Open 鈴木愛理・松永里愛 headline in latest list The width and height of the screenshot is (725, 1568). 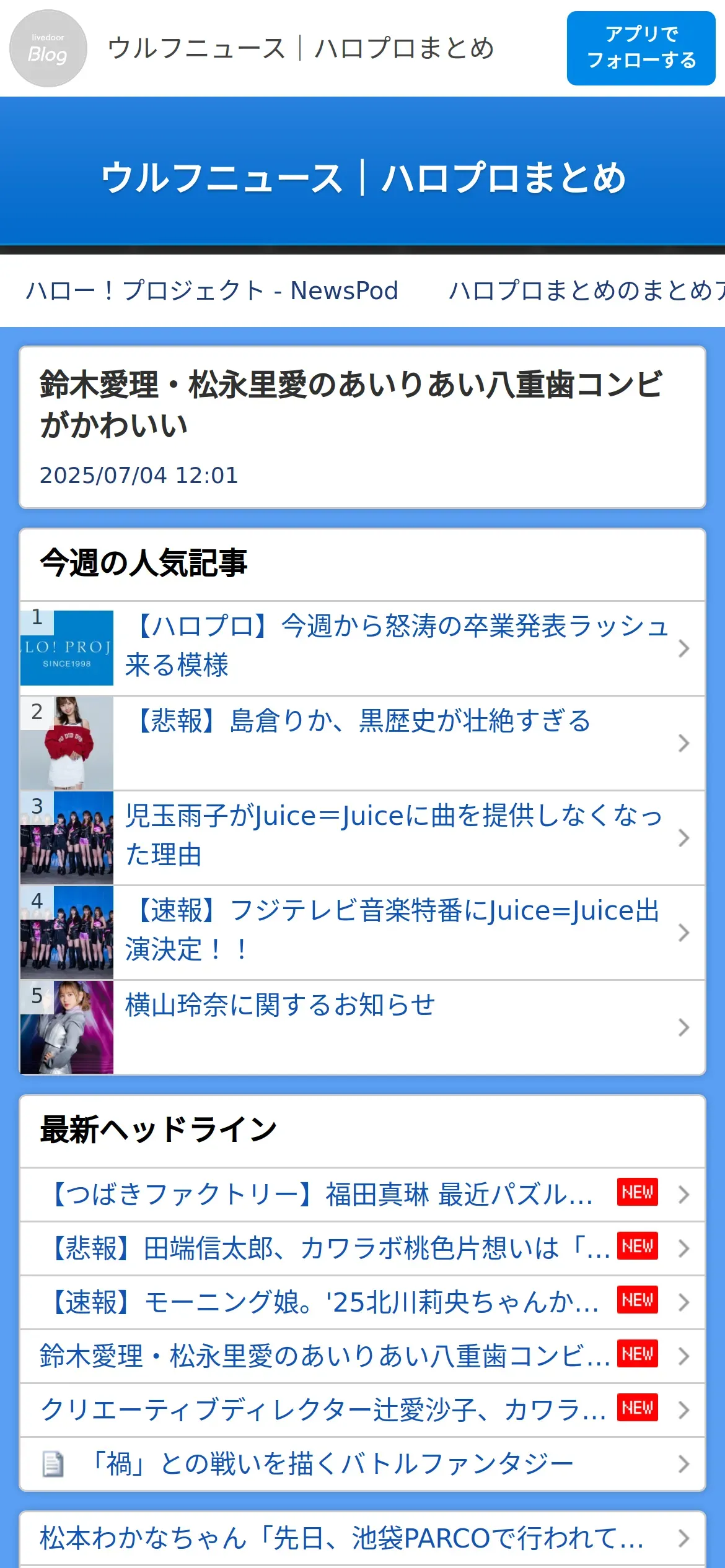[323, 1356]
